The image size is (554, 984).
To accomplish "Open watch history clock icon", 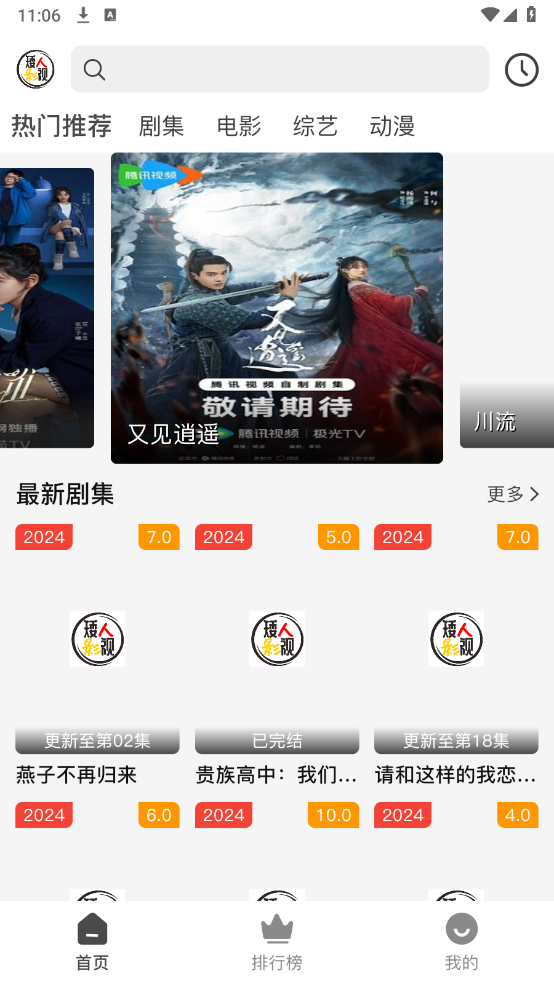I will pyautogui.click(x=521, y=70).
